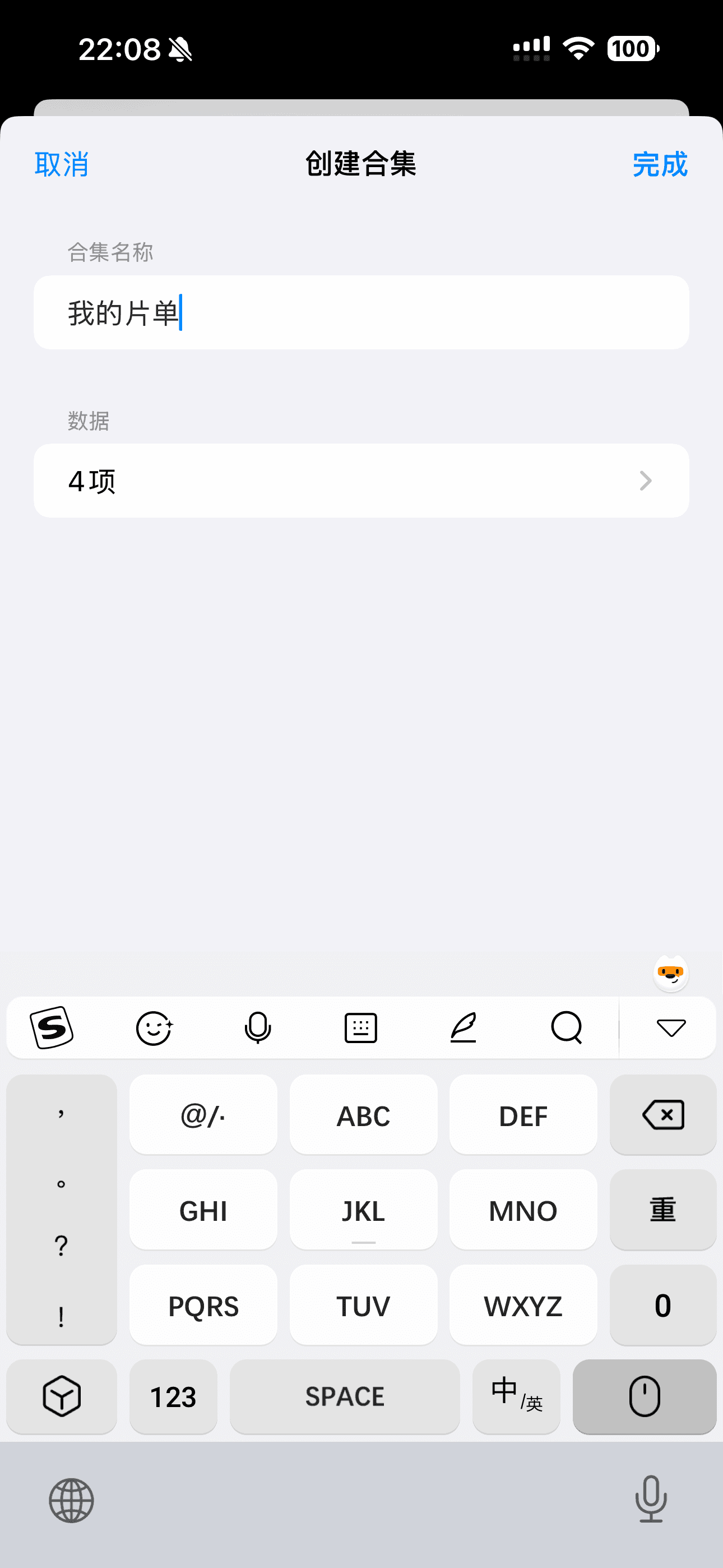Open the 4项 data row
Screen dimensions: 723x1568
coord(361,481)
